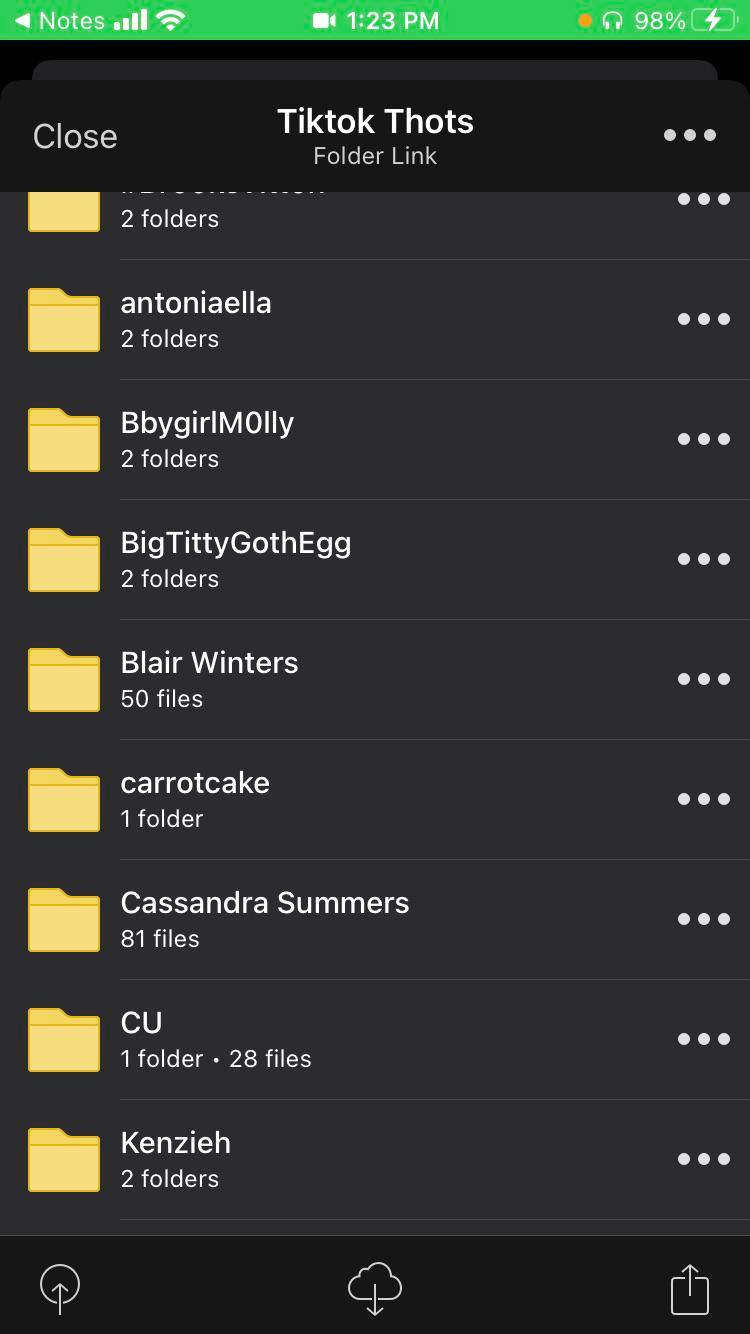Tap the Close button

pyautogui.click(x=74, y=135)
